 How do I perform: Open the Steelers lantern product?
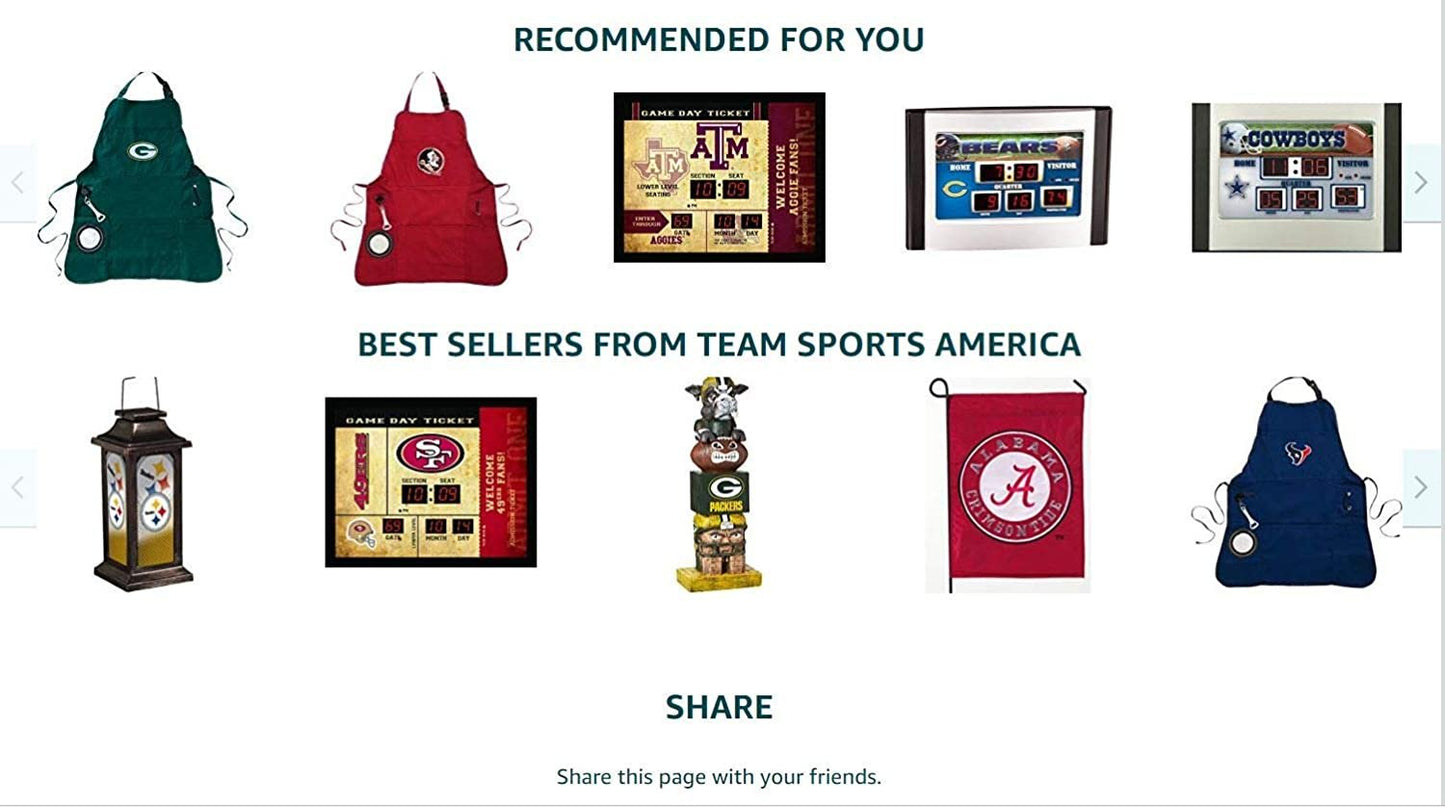point(142,485)
